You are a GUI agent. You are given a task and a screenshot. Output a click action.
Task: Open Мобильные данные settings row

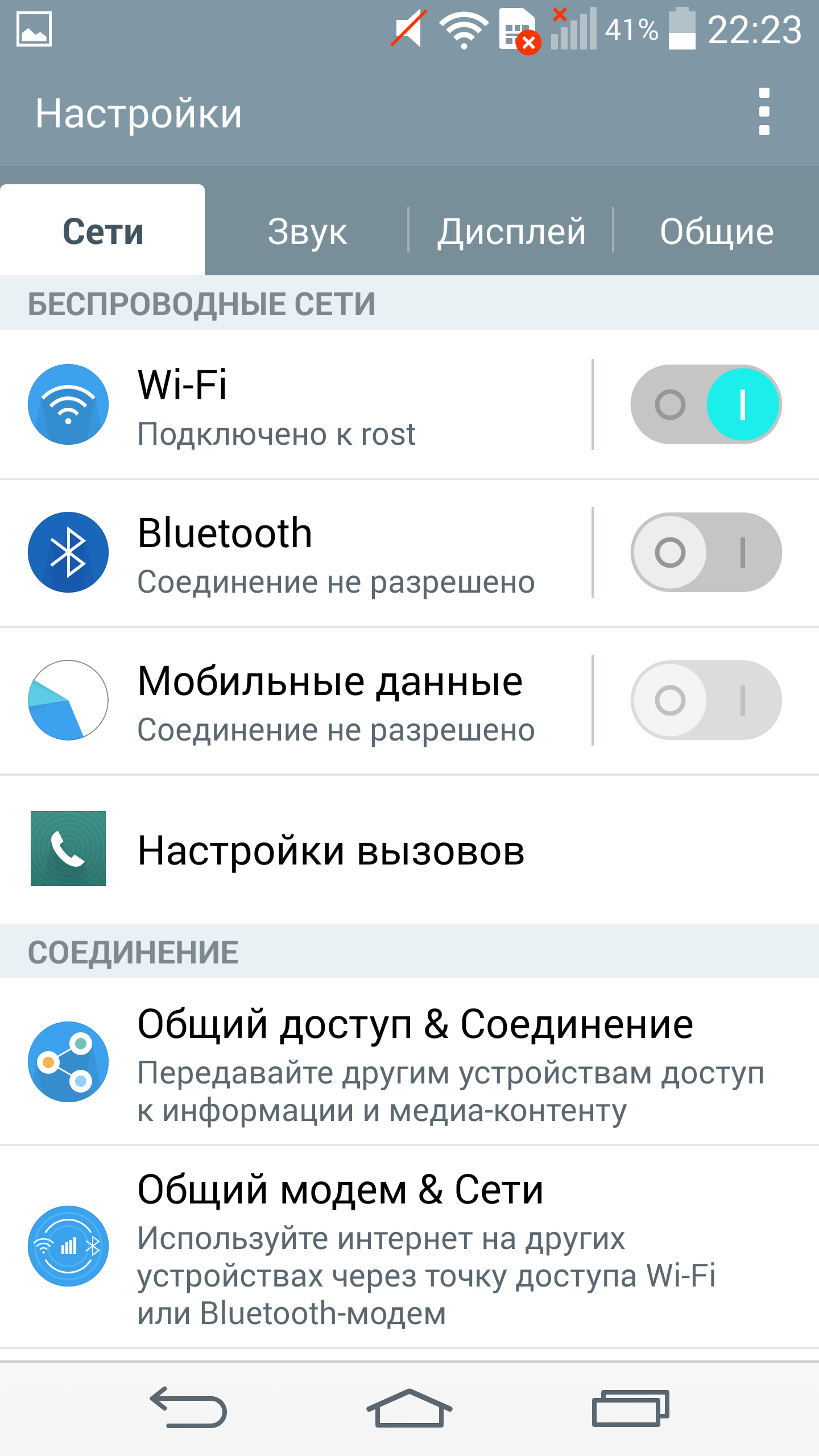pos(296,700)
